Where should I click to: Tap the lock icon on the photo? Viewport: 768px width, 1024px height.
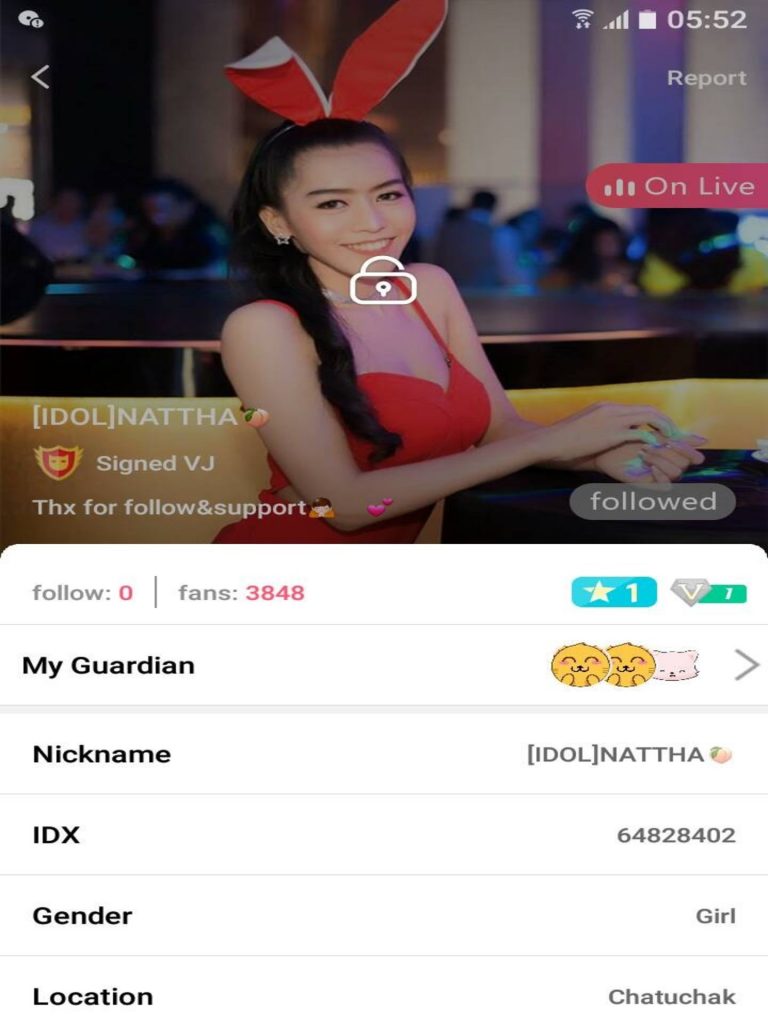click(x=383, y=281)
